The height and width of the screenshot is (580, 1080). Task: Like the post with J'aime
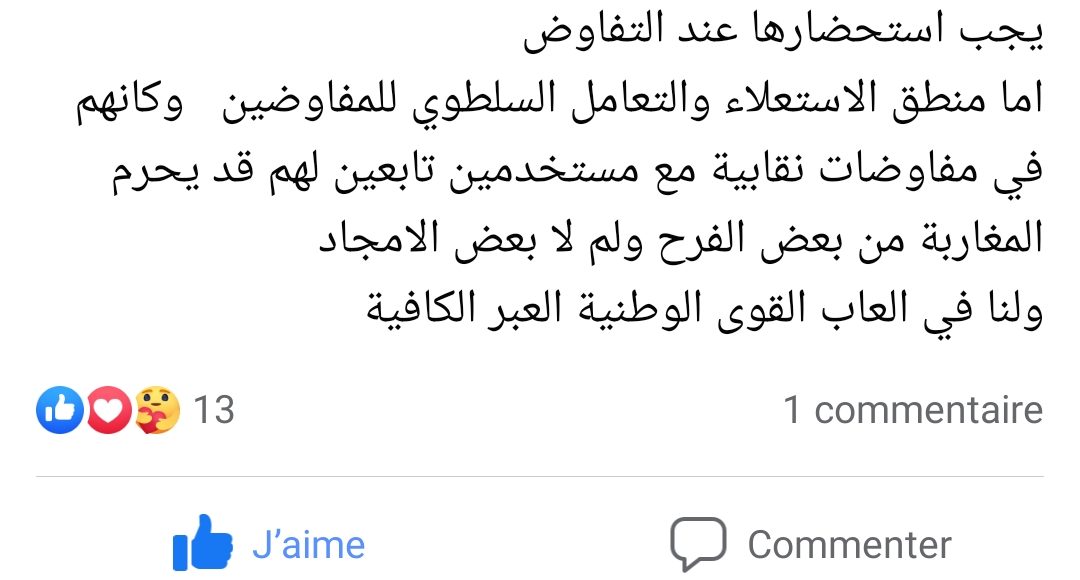(270, 545)
